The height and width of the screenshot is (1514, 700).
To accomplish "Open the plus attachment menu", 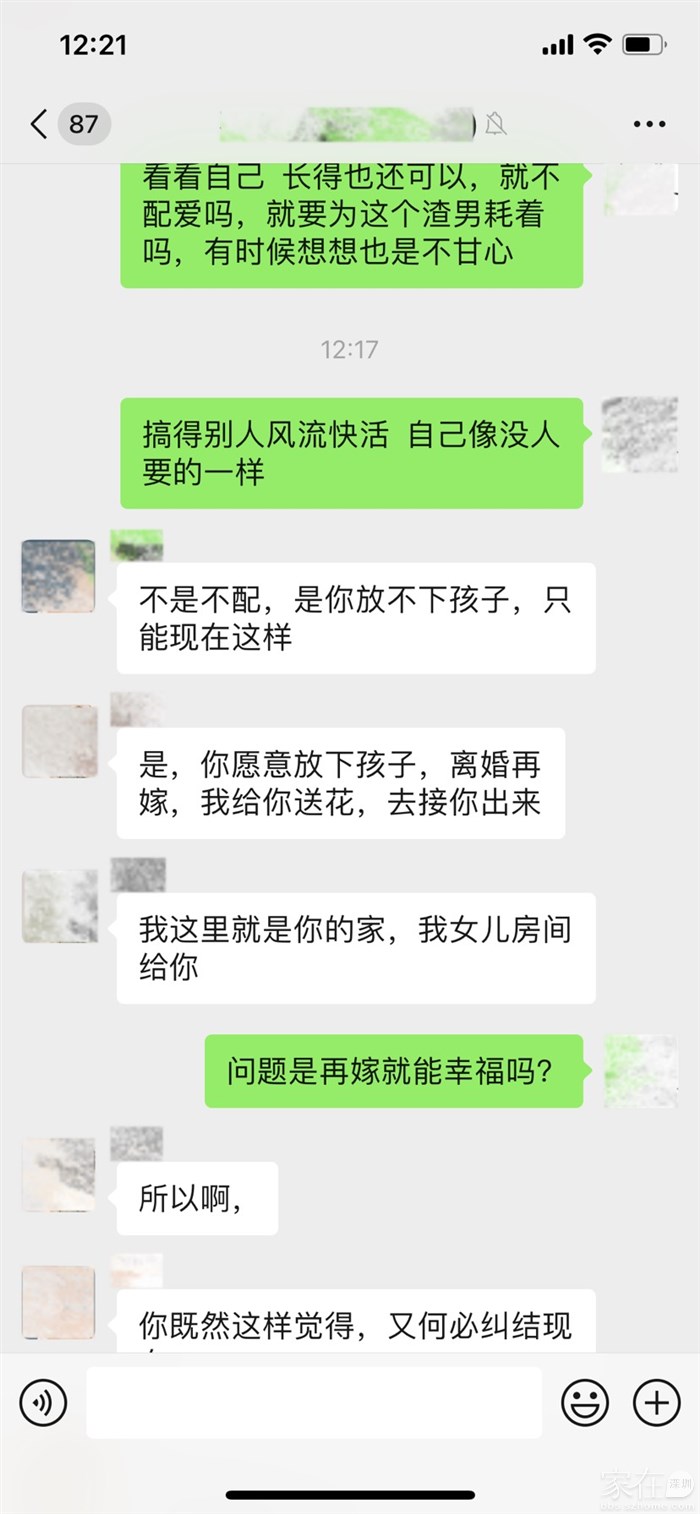I will pos(657,1403).
